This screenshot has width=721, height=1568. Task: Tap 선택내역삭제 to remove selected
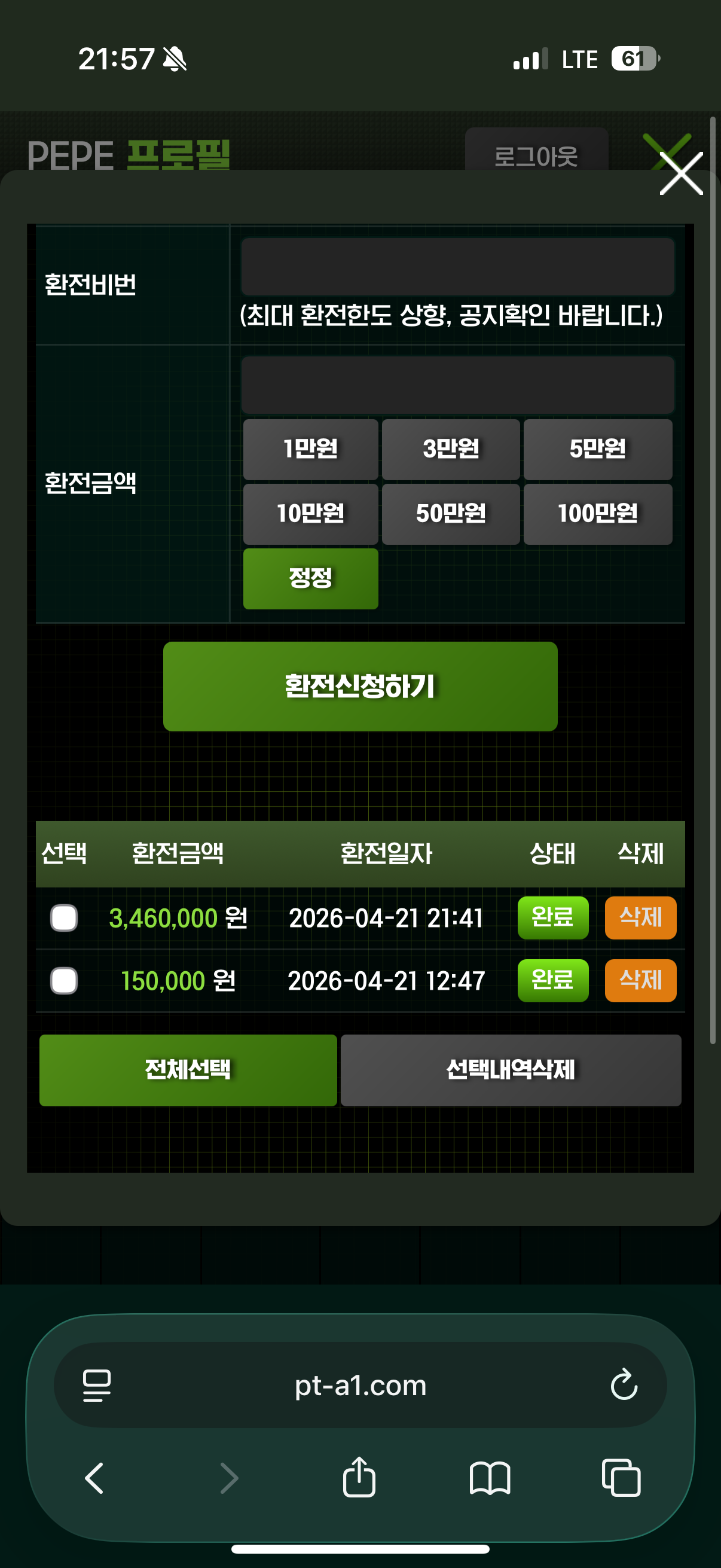tap(511, 1069)
